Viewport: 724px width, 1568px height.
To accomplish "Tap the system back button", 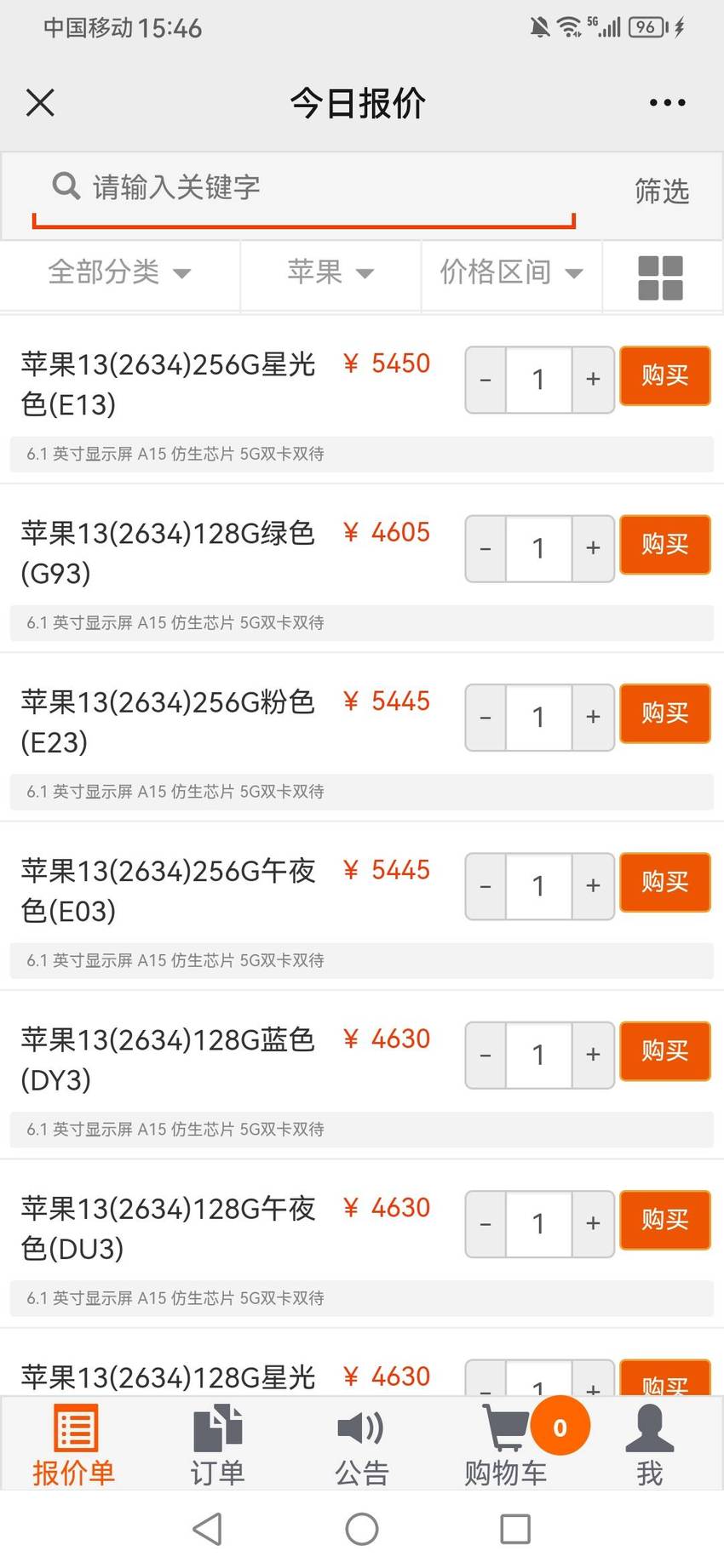I will pyautogui.click(x=208, y=1529).
